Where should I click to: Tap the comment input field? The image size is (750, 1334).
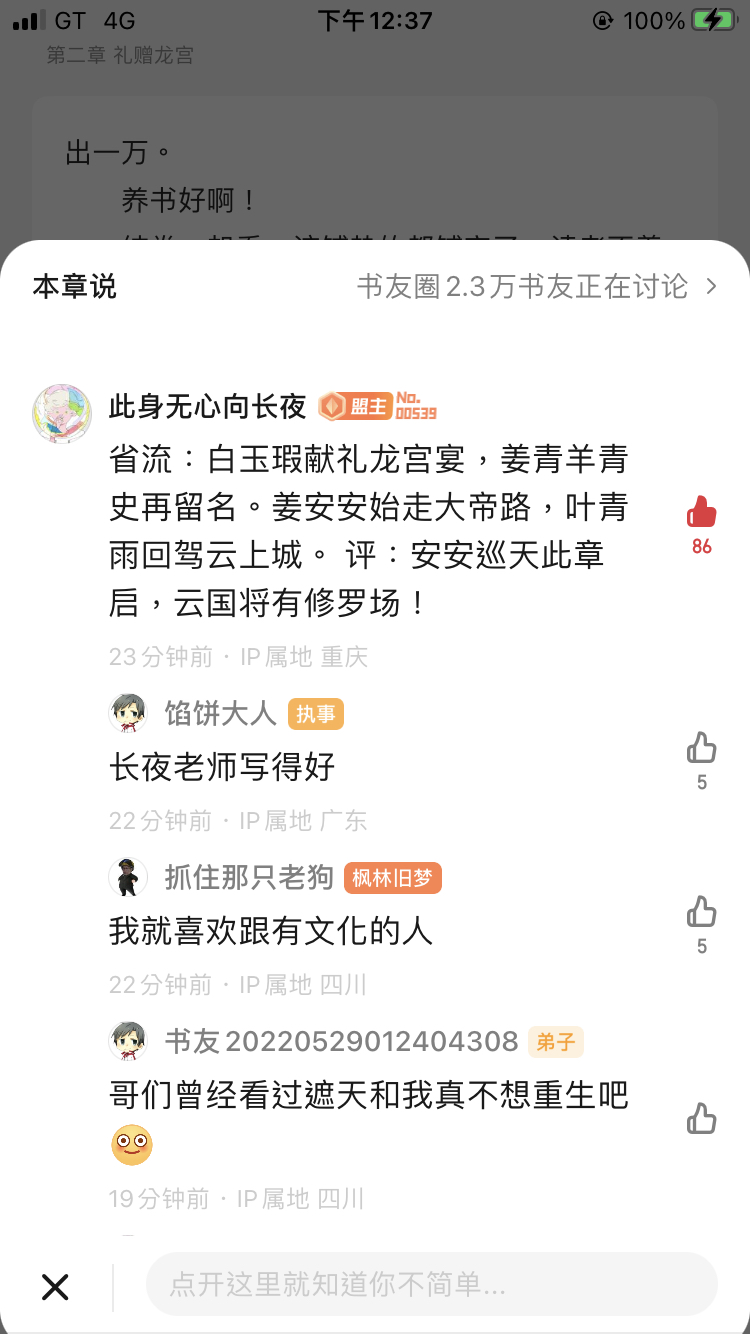(431, 1284)
